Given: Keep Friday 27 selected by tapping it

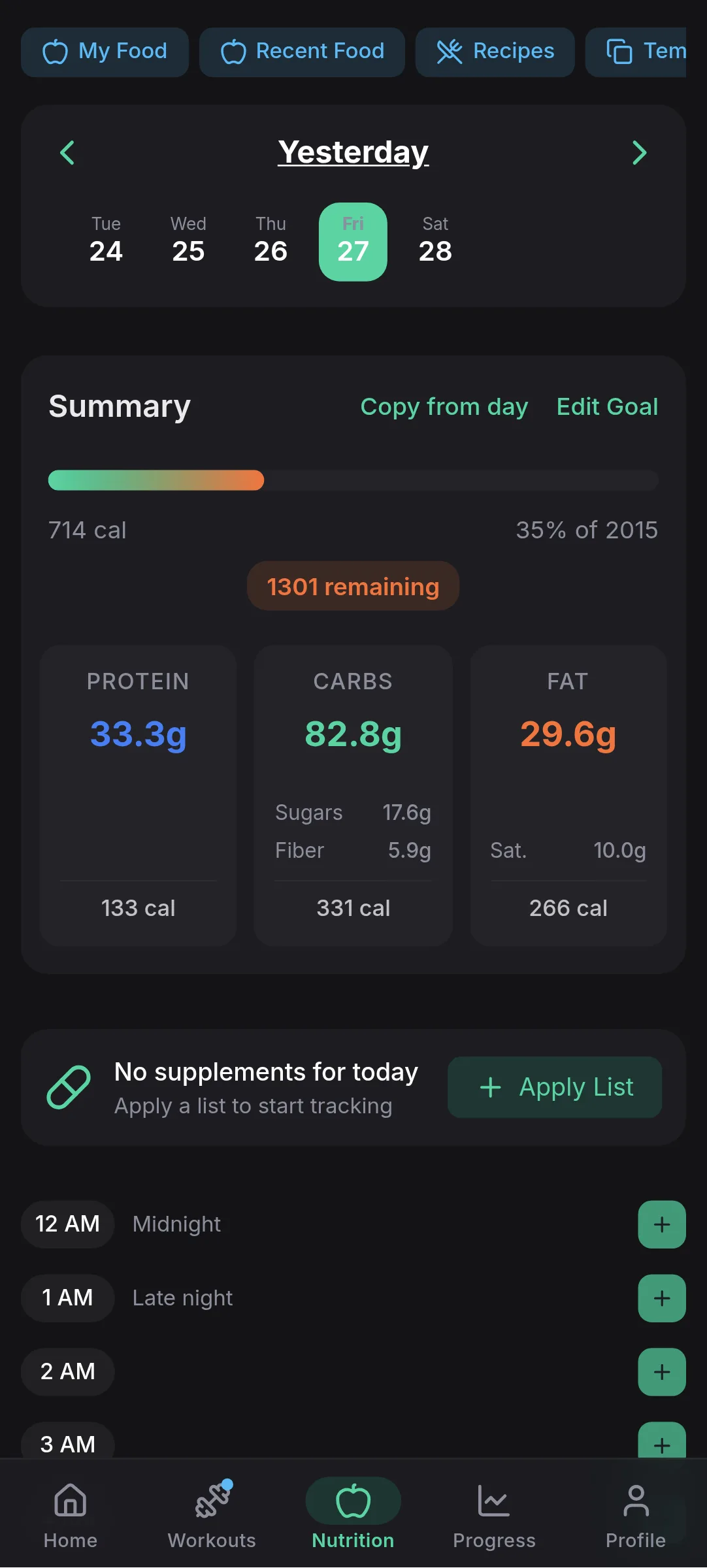Looking at the screenshot, I should click(353, 242).
